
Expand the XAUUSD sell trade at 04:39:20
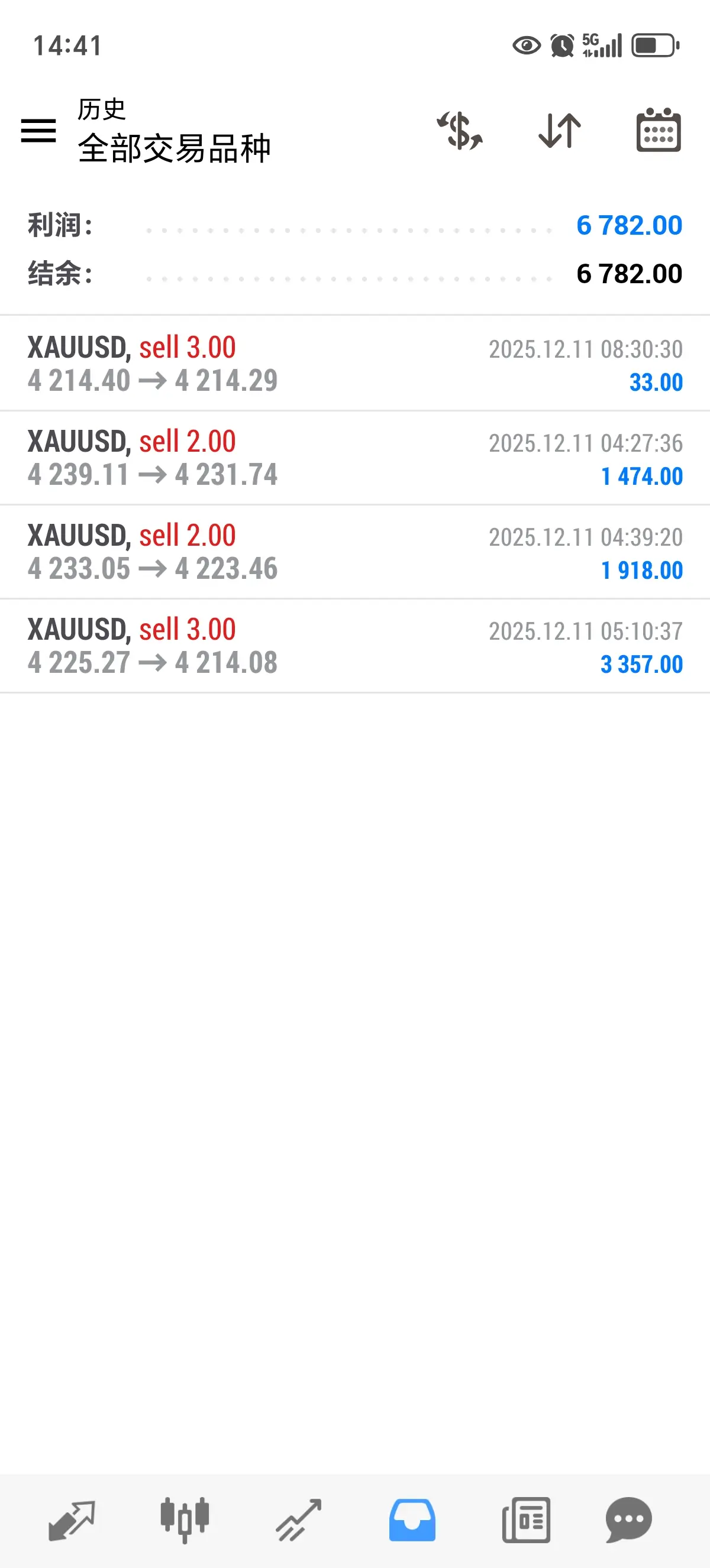354,552
